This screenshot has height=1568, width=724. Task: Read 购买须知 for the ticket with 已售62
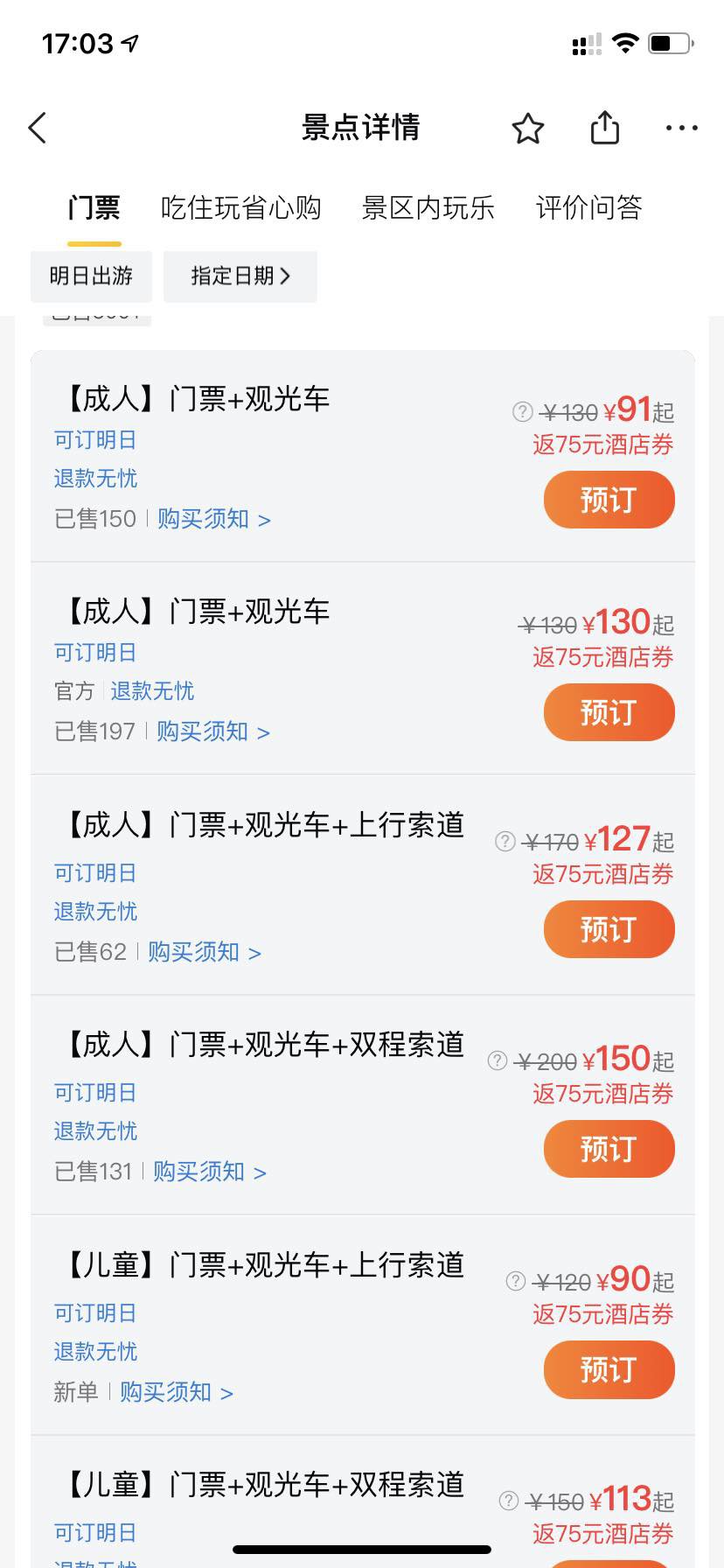(204, 952)
